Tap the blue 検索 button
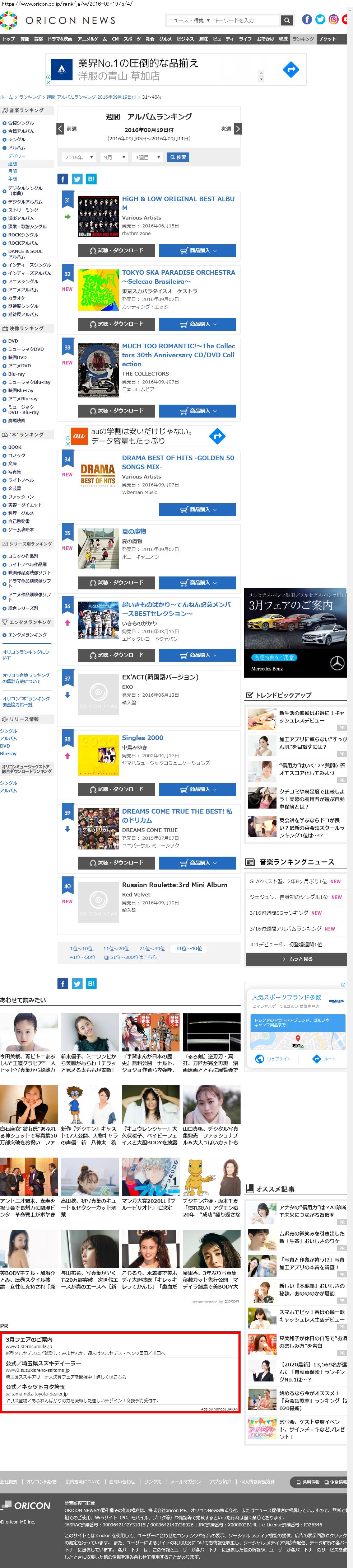353x1568 pixels. coord(178,157)
